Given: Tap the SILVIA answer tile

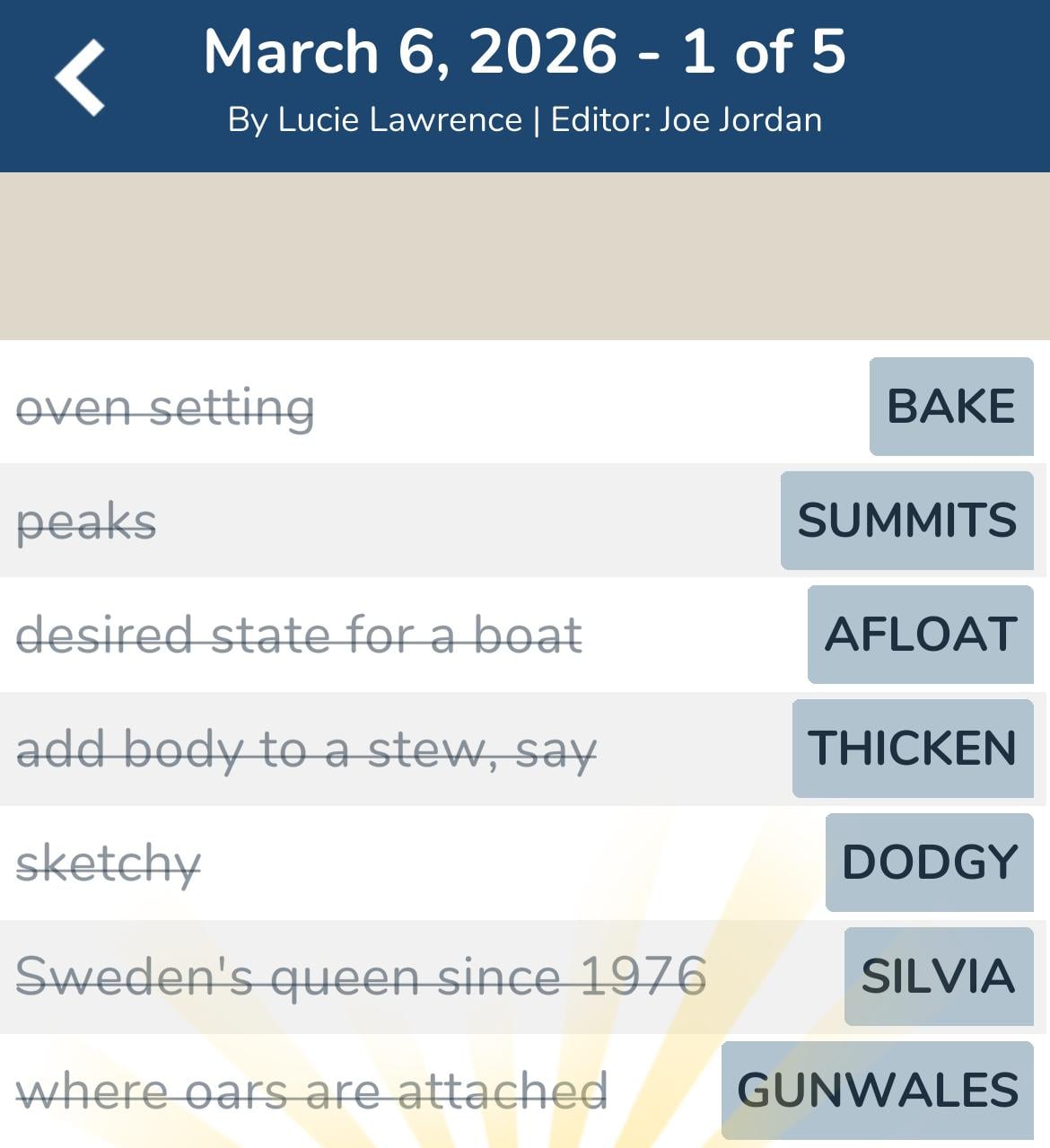Looking at the screenshot, I should coord(939,976).
